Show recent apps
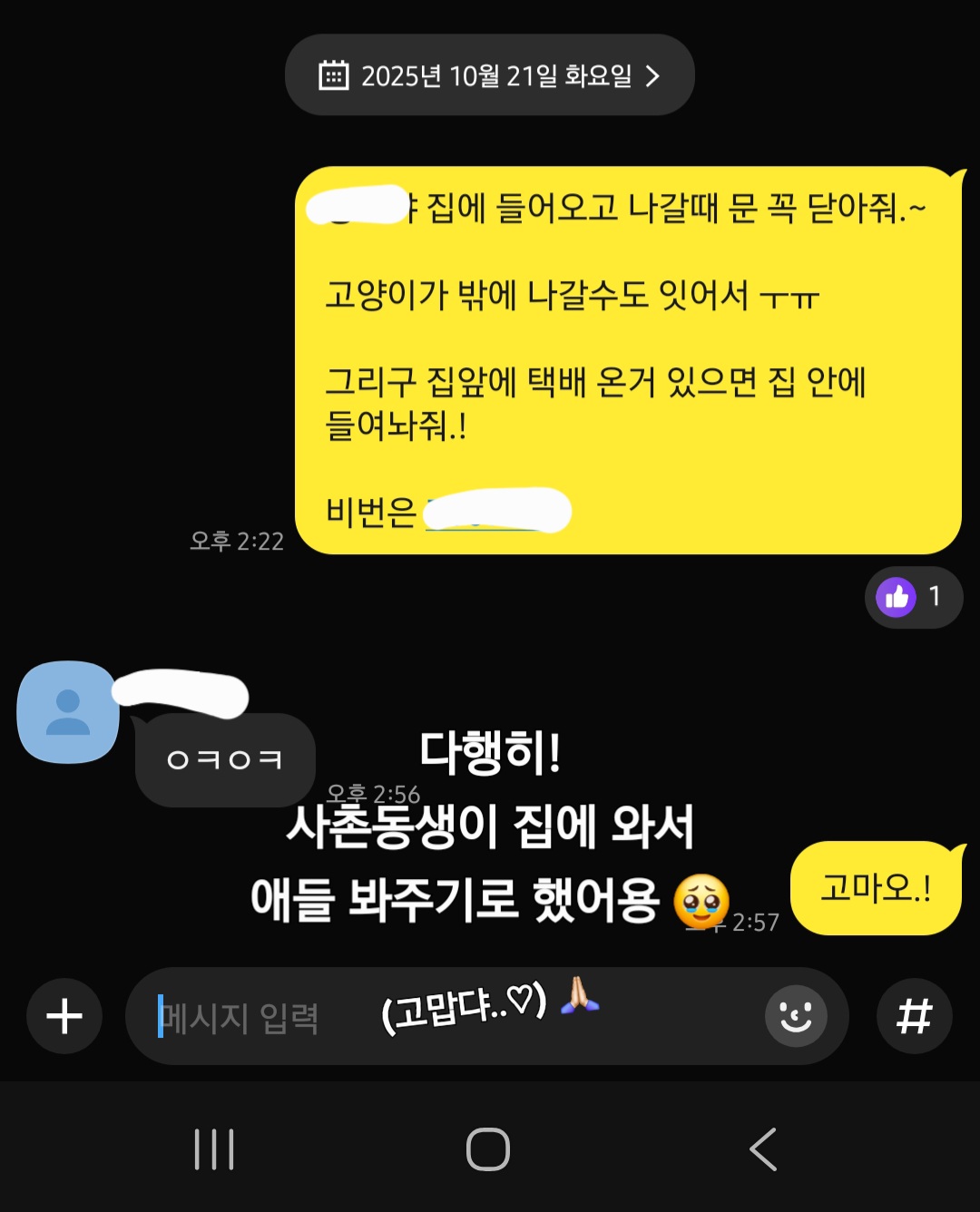This screenshot has height=1212, width=980. (x=214, y=1149)
